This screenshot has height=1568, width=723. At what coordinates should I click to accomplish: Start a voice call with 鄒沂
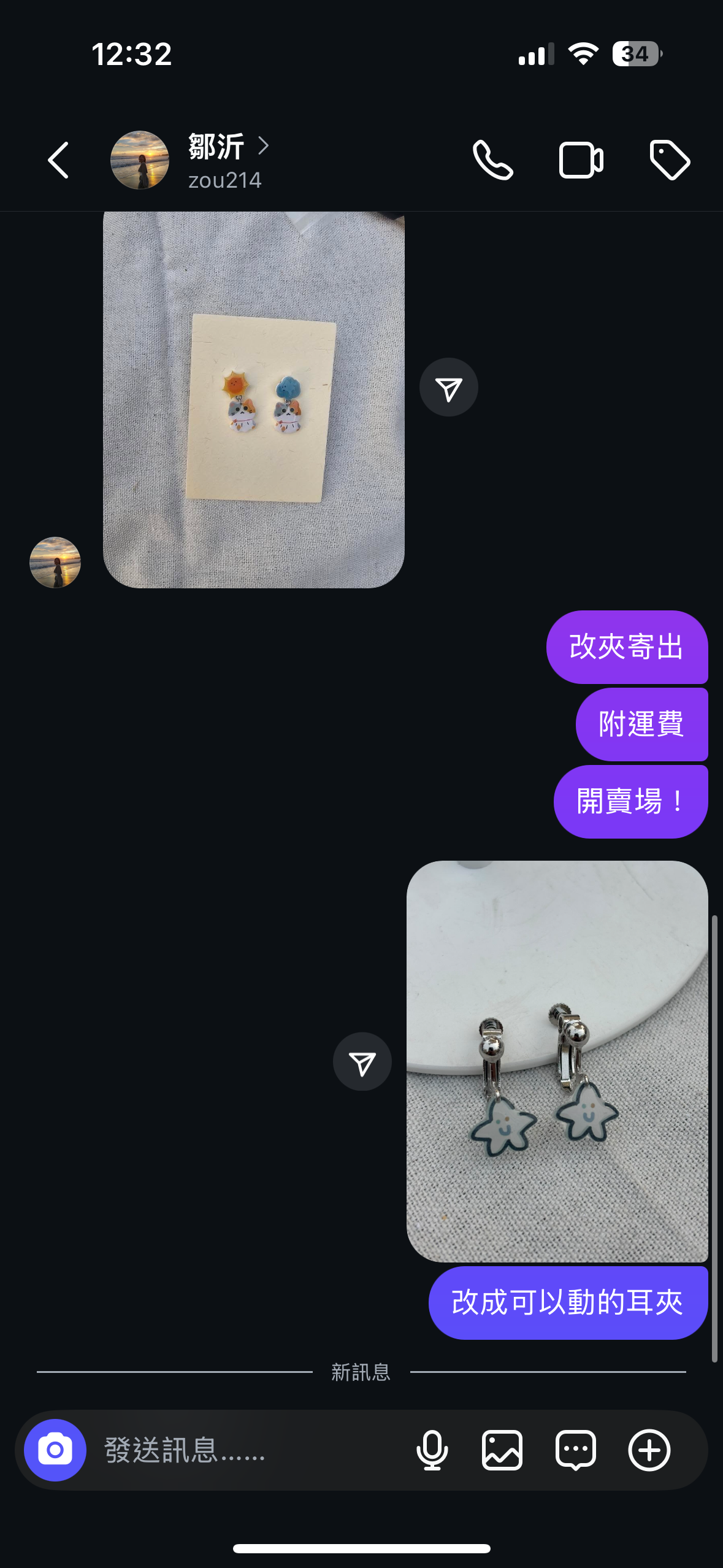point(492,161)
